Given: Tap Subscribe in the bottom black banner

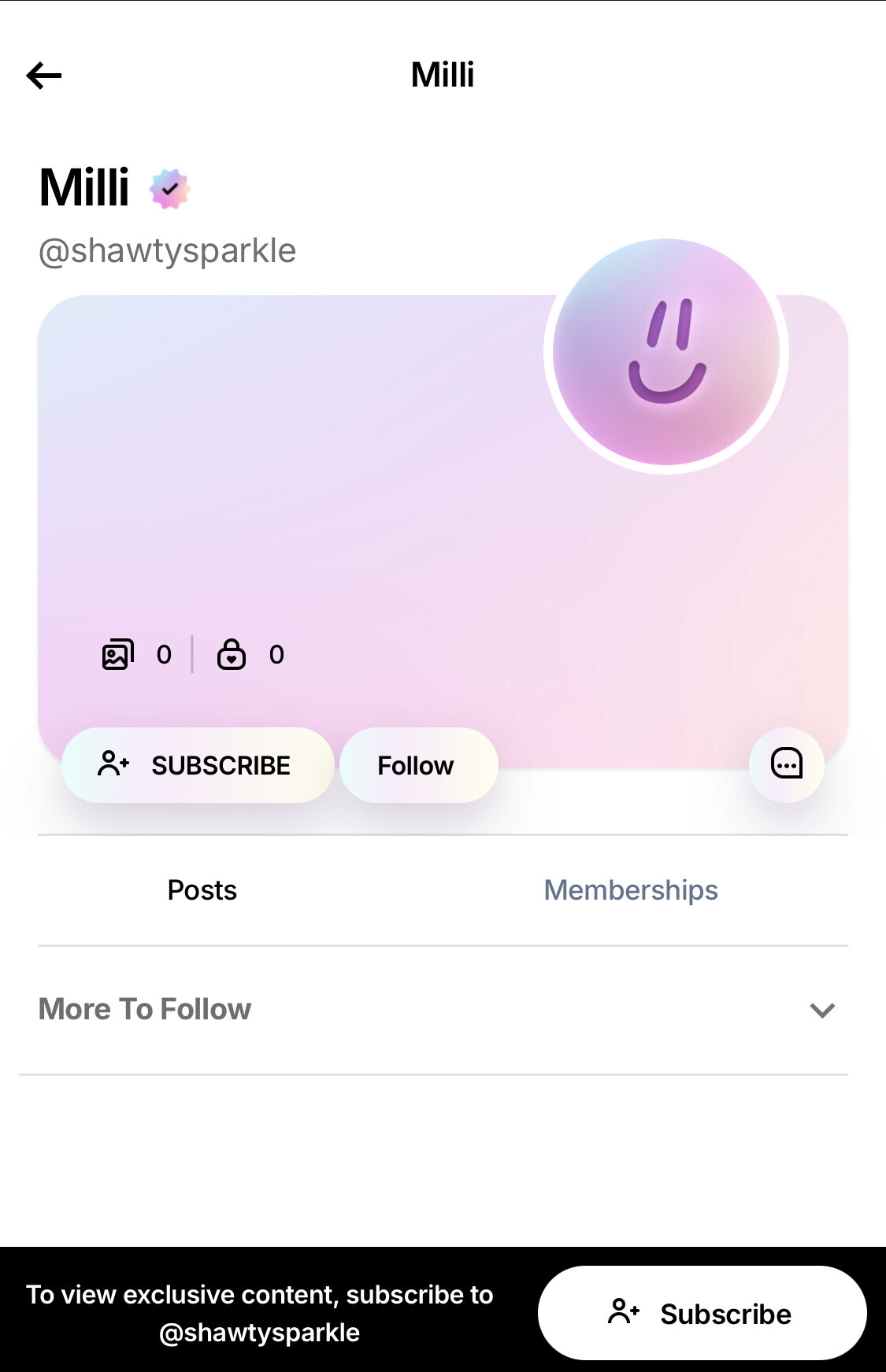Looking at the screenshot, I should click(702, 1313).
